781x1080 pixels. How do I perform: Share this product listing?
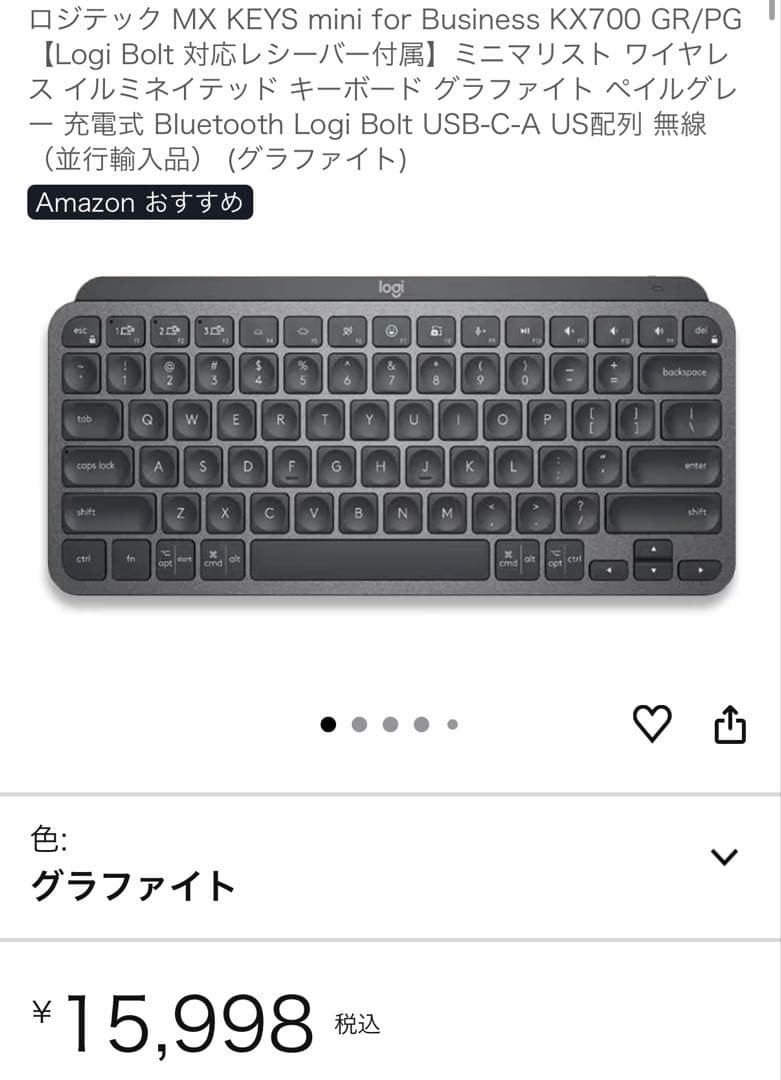730,724
